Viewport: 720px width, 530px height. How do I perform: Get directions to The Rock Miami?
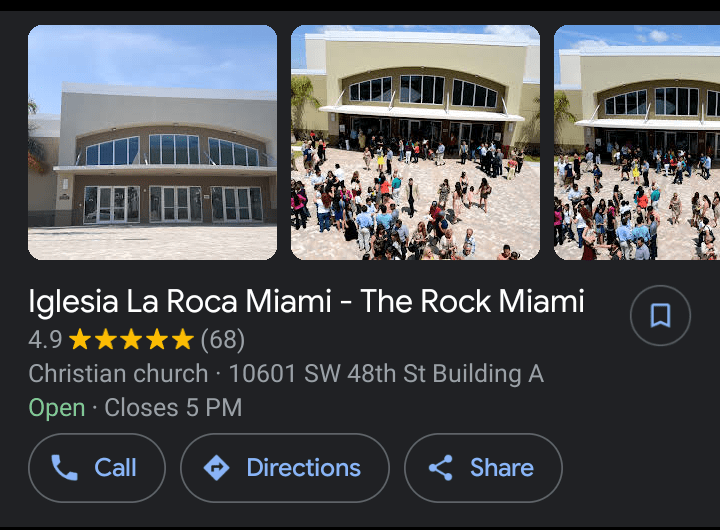pos(285,468)
